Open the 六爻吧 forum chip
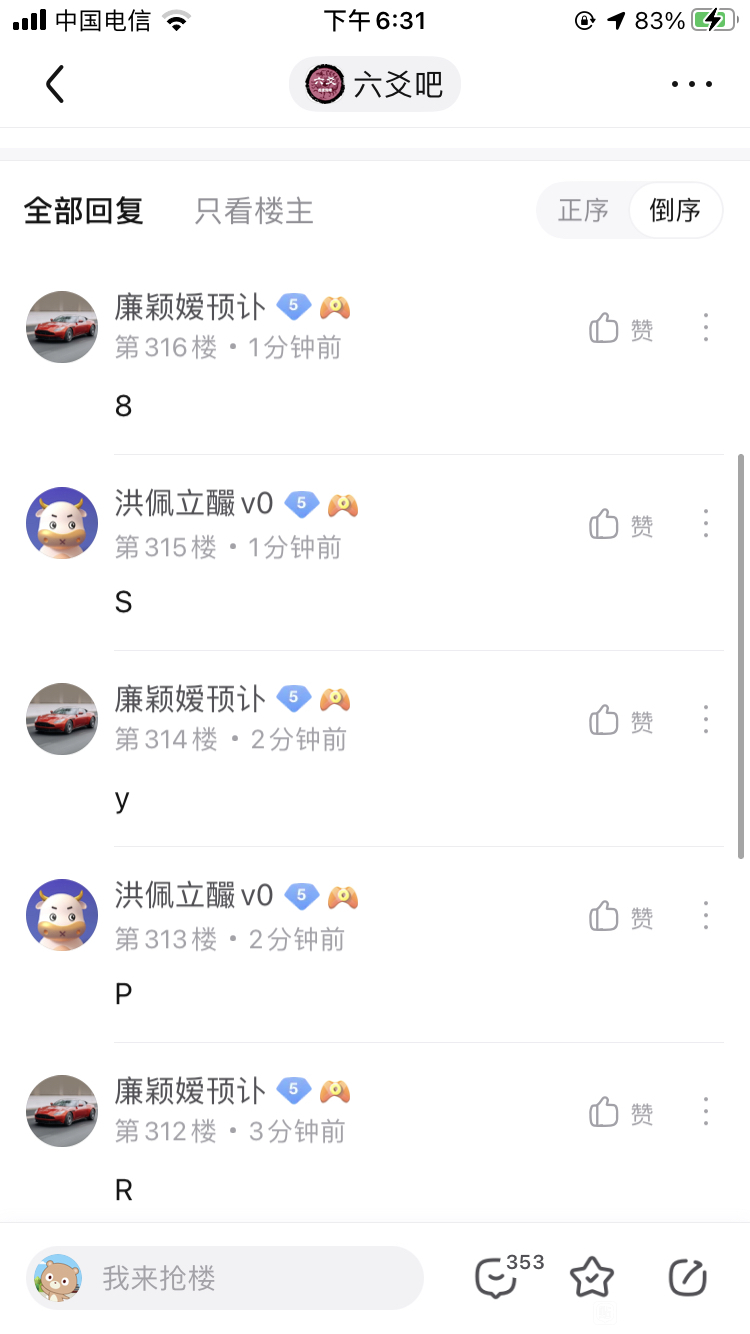750x1334 pixels. point(375,84)
